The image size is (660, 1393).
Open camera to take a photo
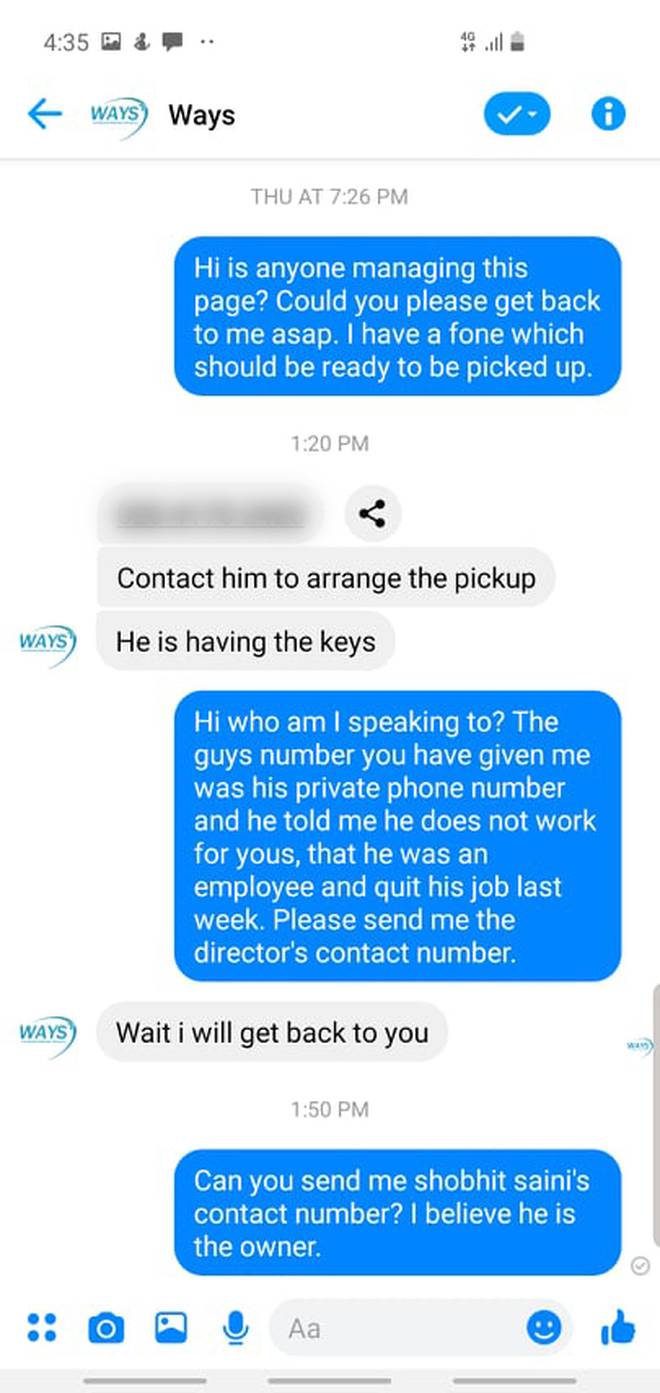(106, 1328)
